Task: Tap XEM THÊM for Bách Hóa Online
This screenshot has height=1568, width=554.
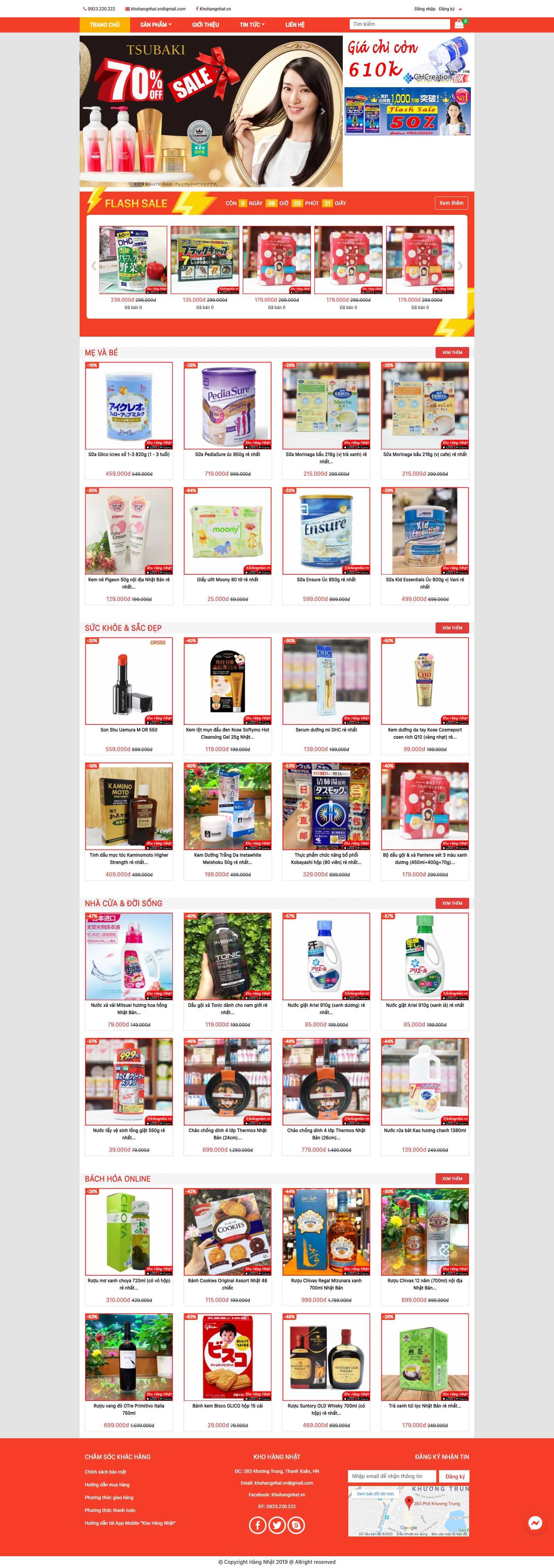Action: point(452,1178)
